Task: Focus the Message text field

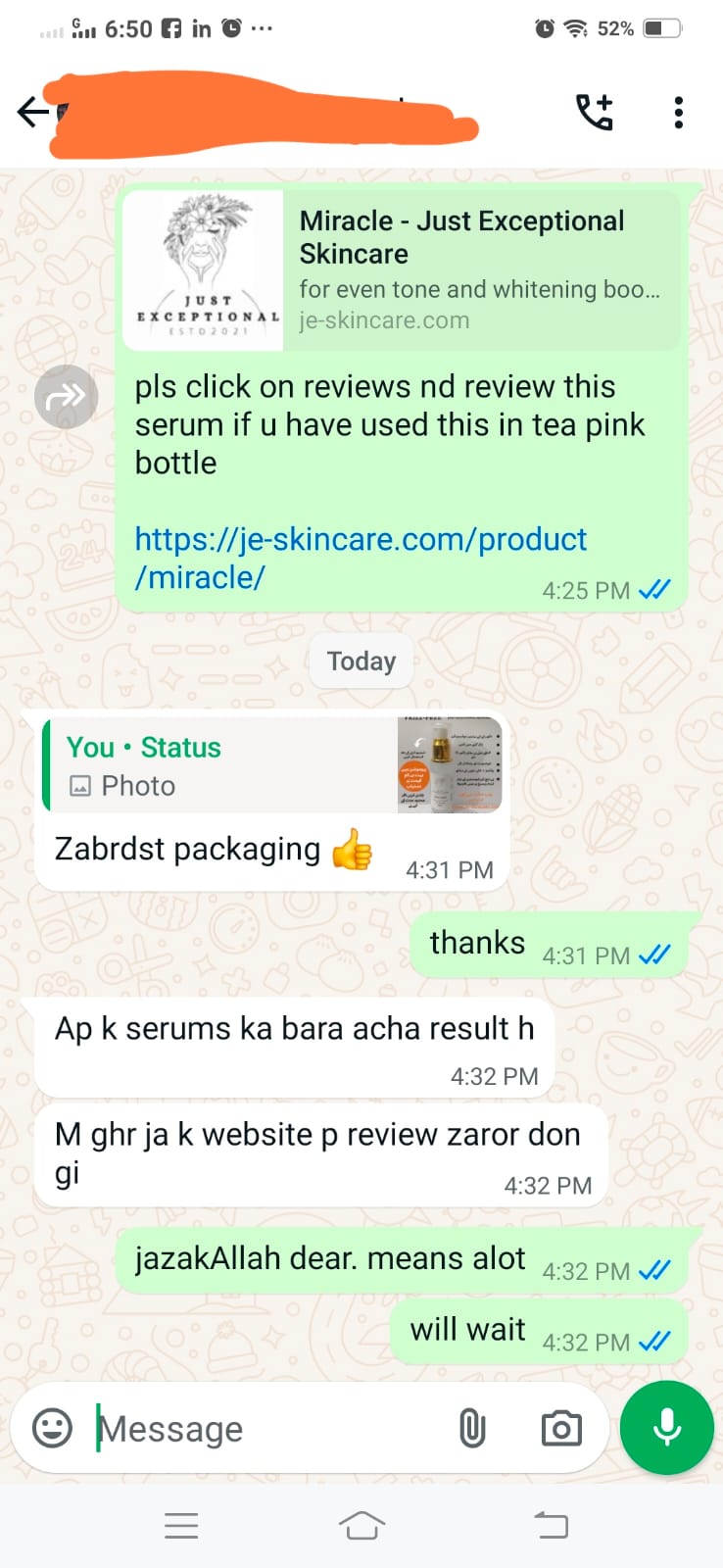Action: pos(265,1429)
